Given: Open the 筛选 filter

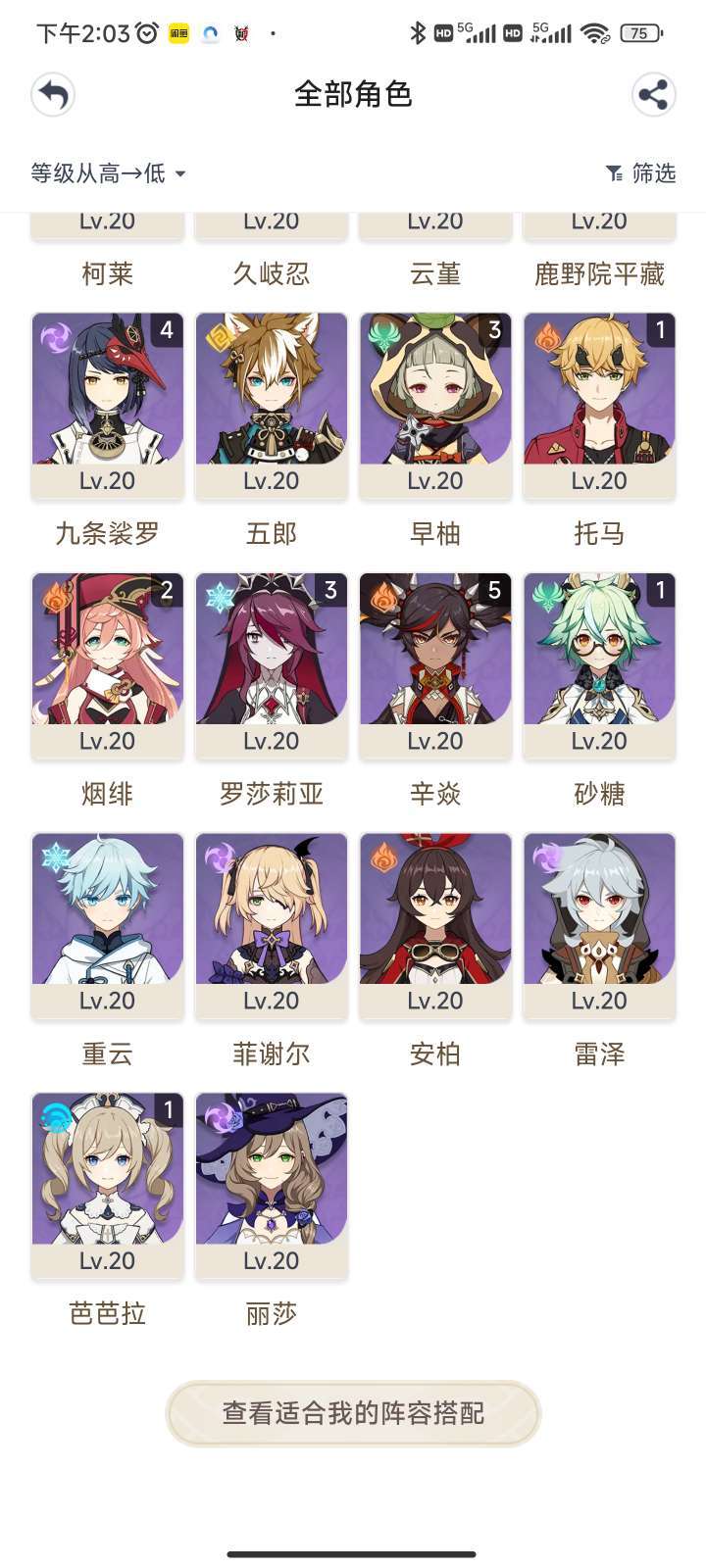Looking at the screenshot, I should point(640,173).
